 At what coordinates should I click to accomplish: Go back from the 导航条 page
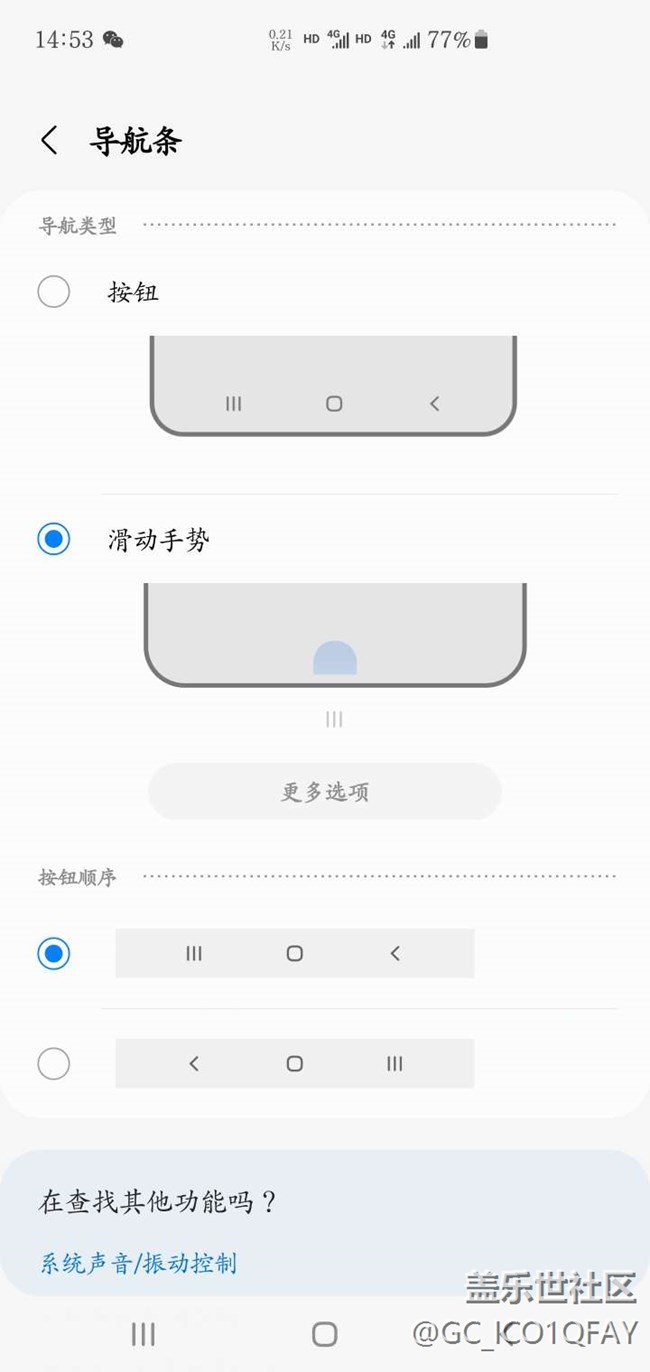(49, 140)
